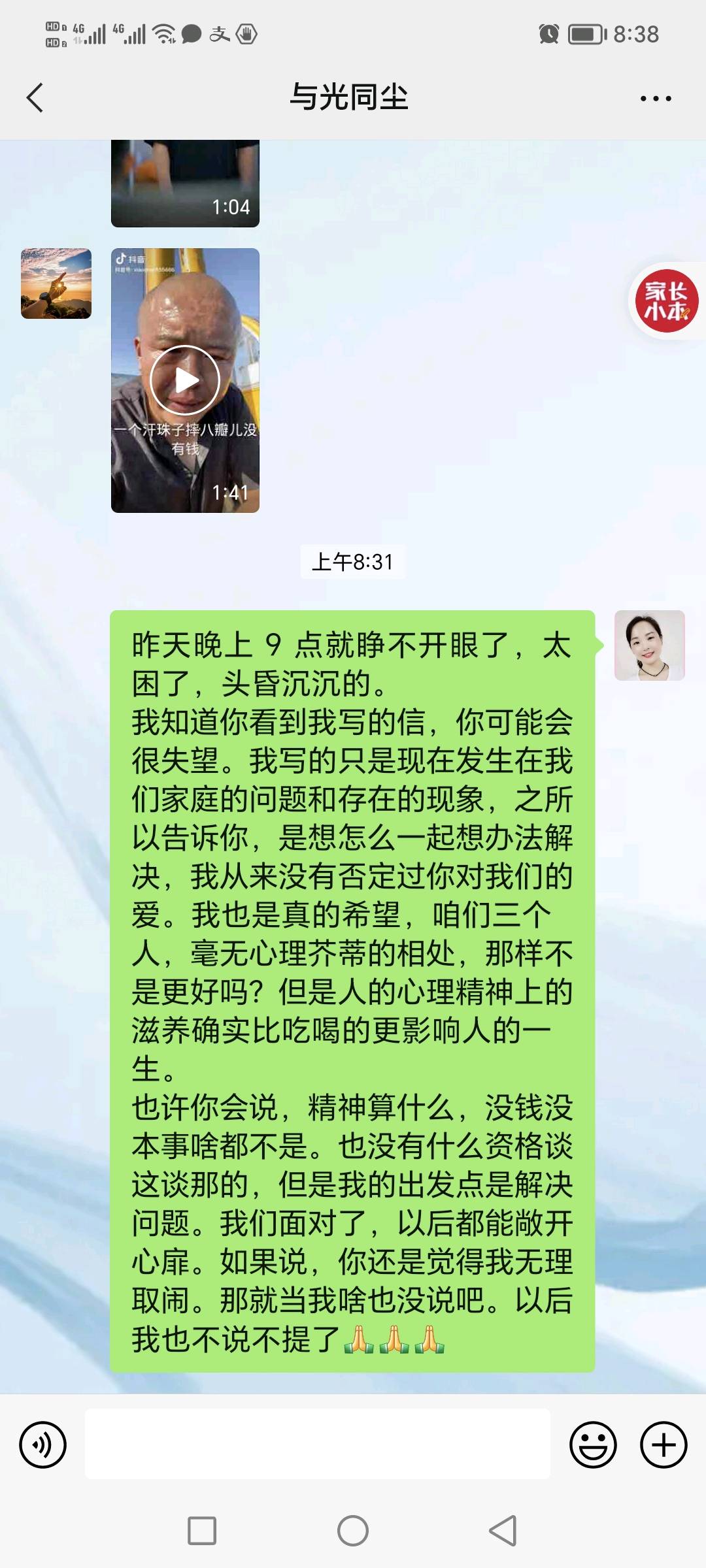Go back from 与光同尘 chat
Viewport: 706px width, 1568px height.
pyautogui.click(x=35, y=98)
